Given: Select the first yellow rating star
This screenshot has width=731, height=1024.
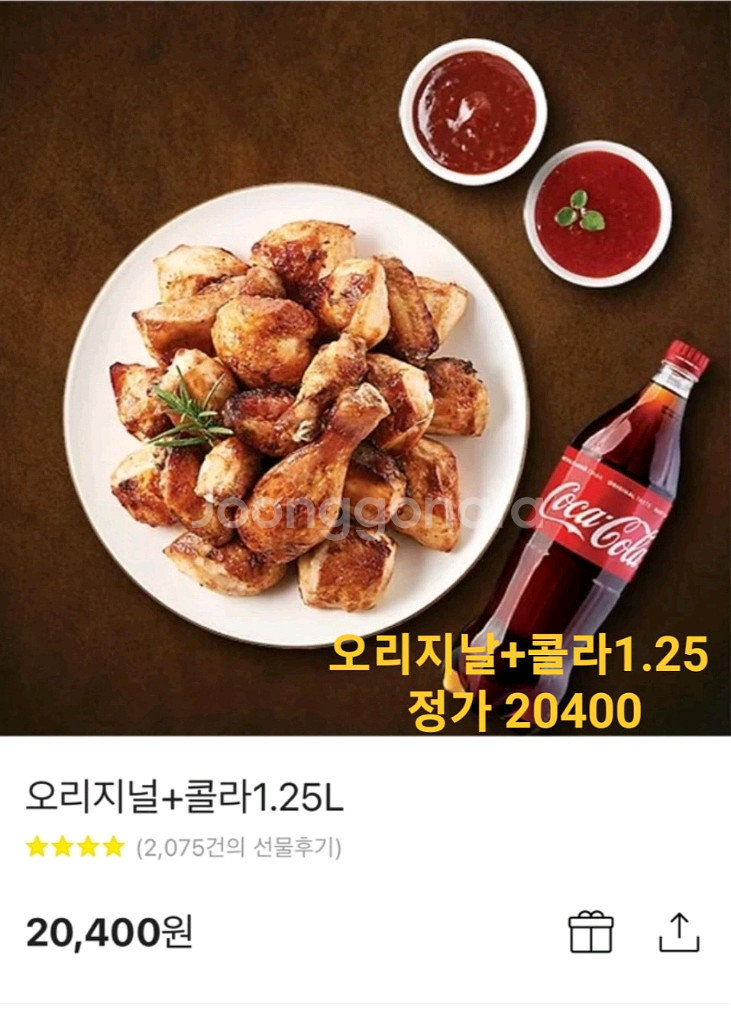Looking at the screenshot, I should (x=35, y=845).
